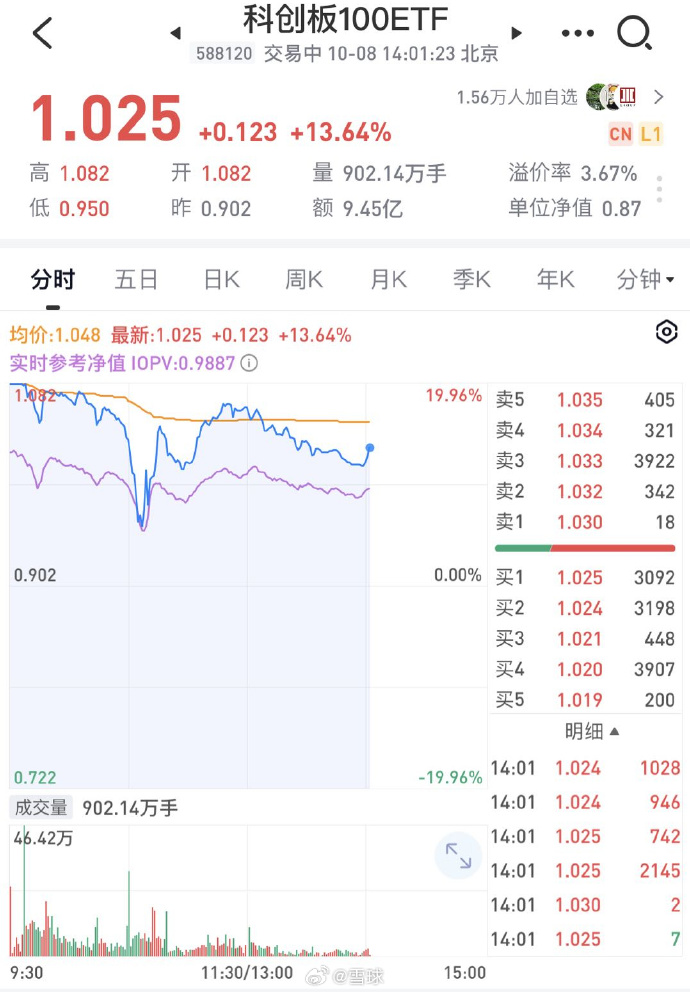690x992 pixels.
Task: Switch to the 季K chart tab
Action: [x=471, y=280]
